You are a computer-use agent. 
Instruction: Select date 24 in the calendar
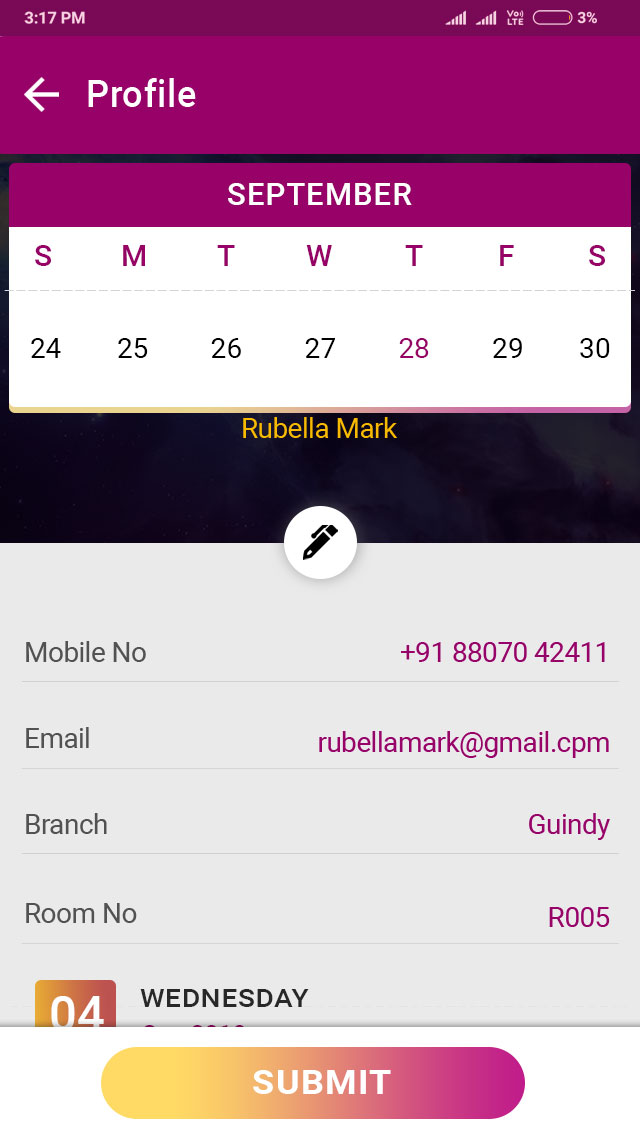coord(45,348)
